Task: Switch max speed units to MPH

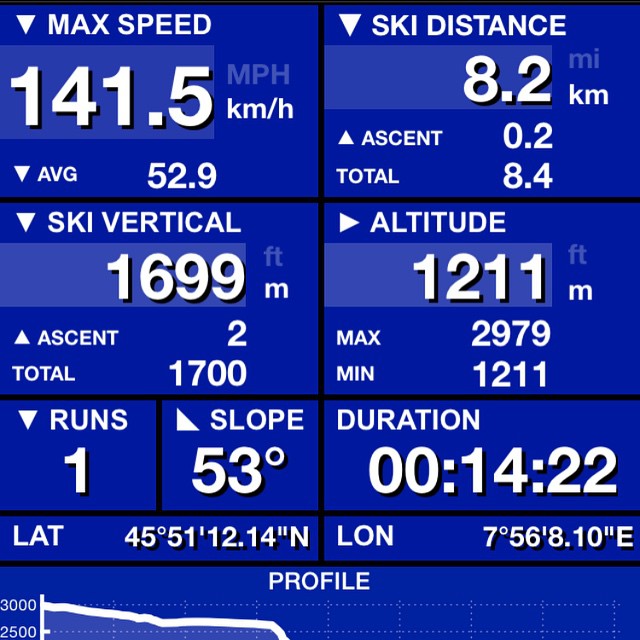Action: pos(258,74)
